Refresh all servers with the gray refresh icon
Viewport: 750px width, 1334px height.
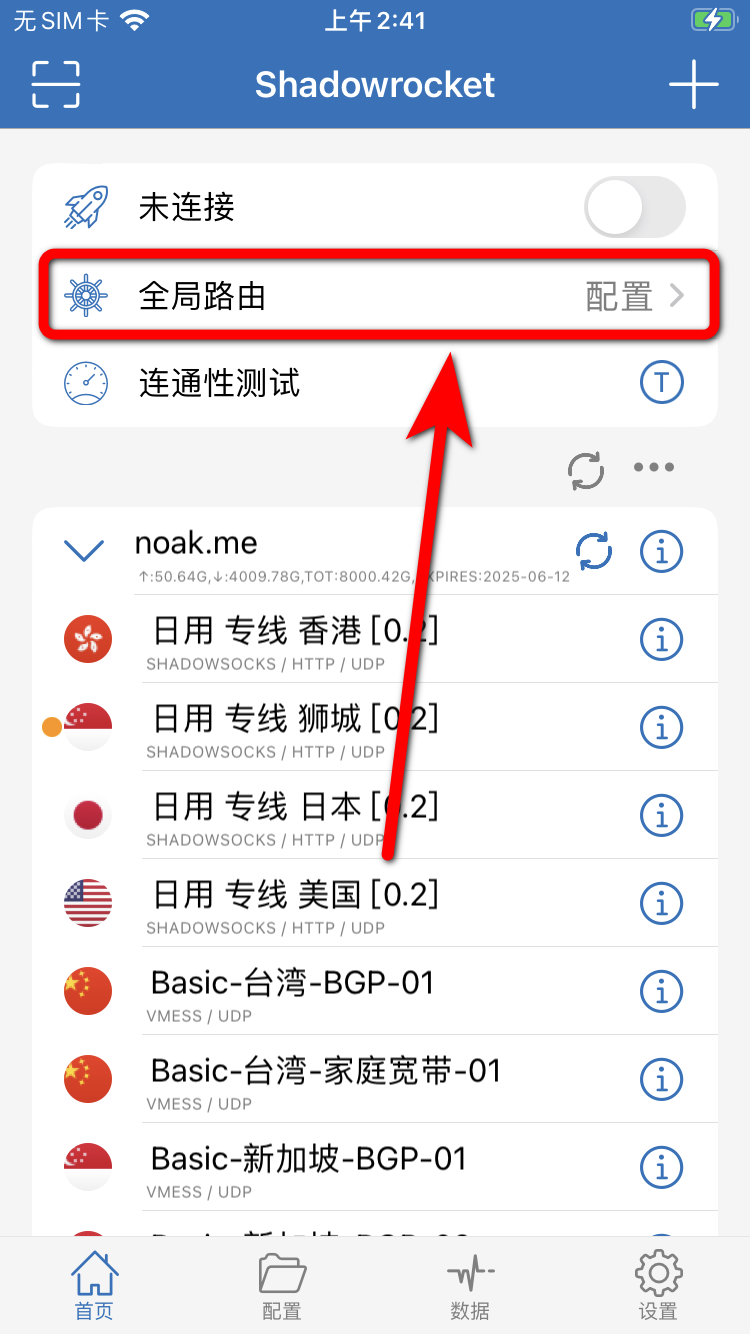pyautogui.click(x=586, y=469)
